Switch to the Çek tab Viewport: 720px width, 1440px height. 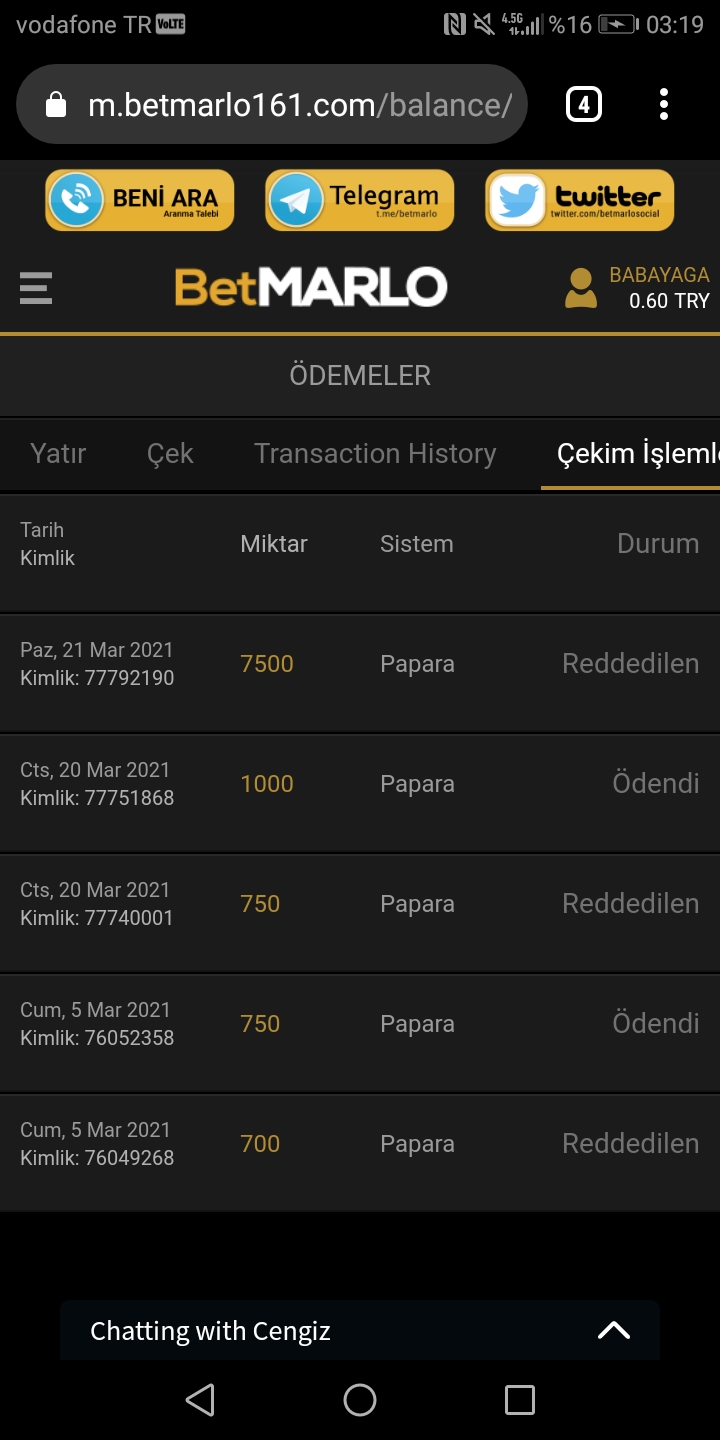point(170,454)
